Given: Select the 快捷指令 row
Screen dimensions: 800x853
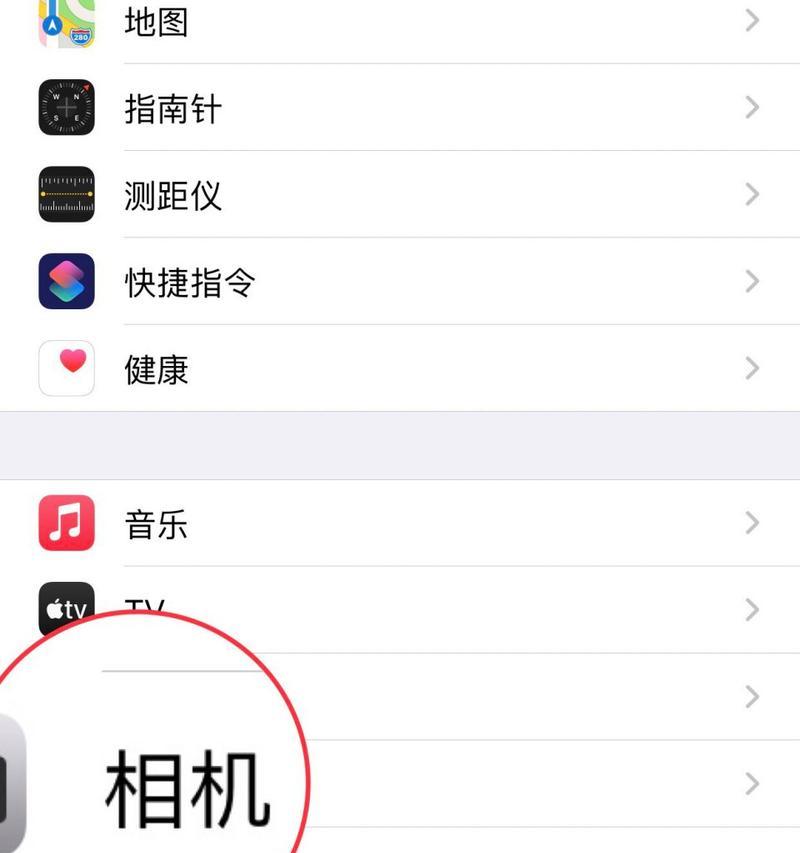Looking at the screenshot, I should coord(400,282).
